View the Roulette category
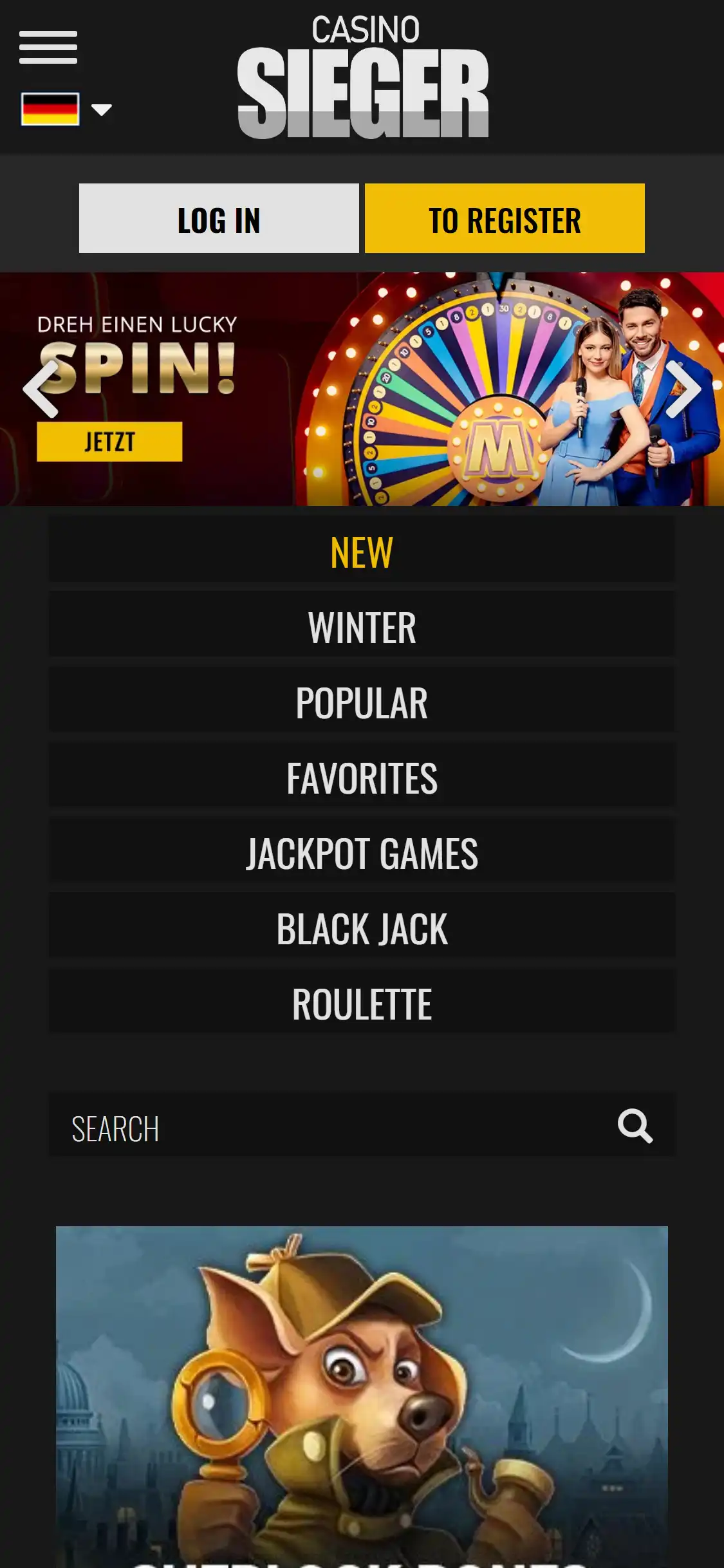Screen dimensions: 724x1568 (x=362, y=1003)
